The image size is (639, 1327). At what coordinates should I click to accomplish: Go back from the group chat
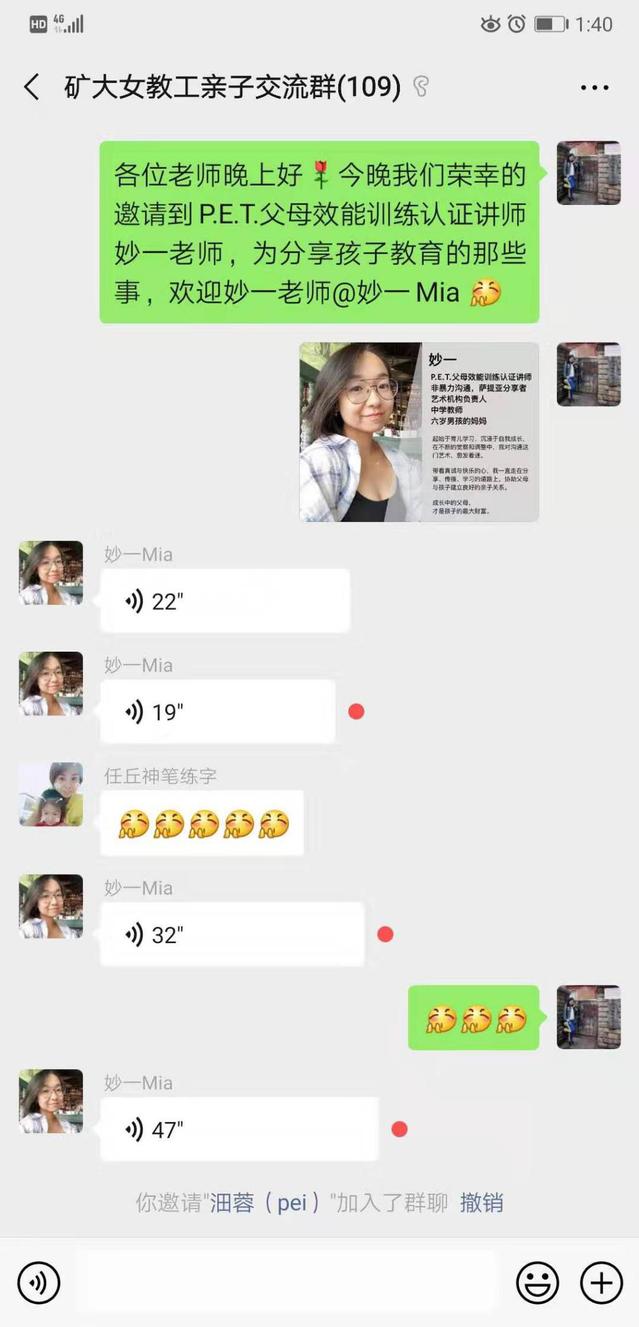click(32, 87)
